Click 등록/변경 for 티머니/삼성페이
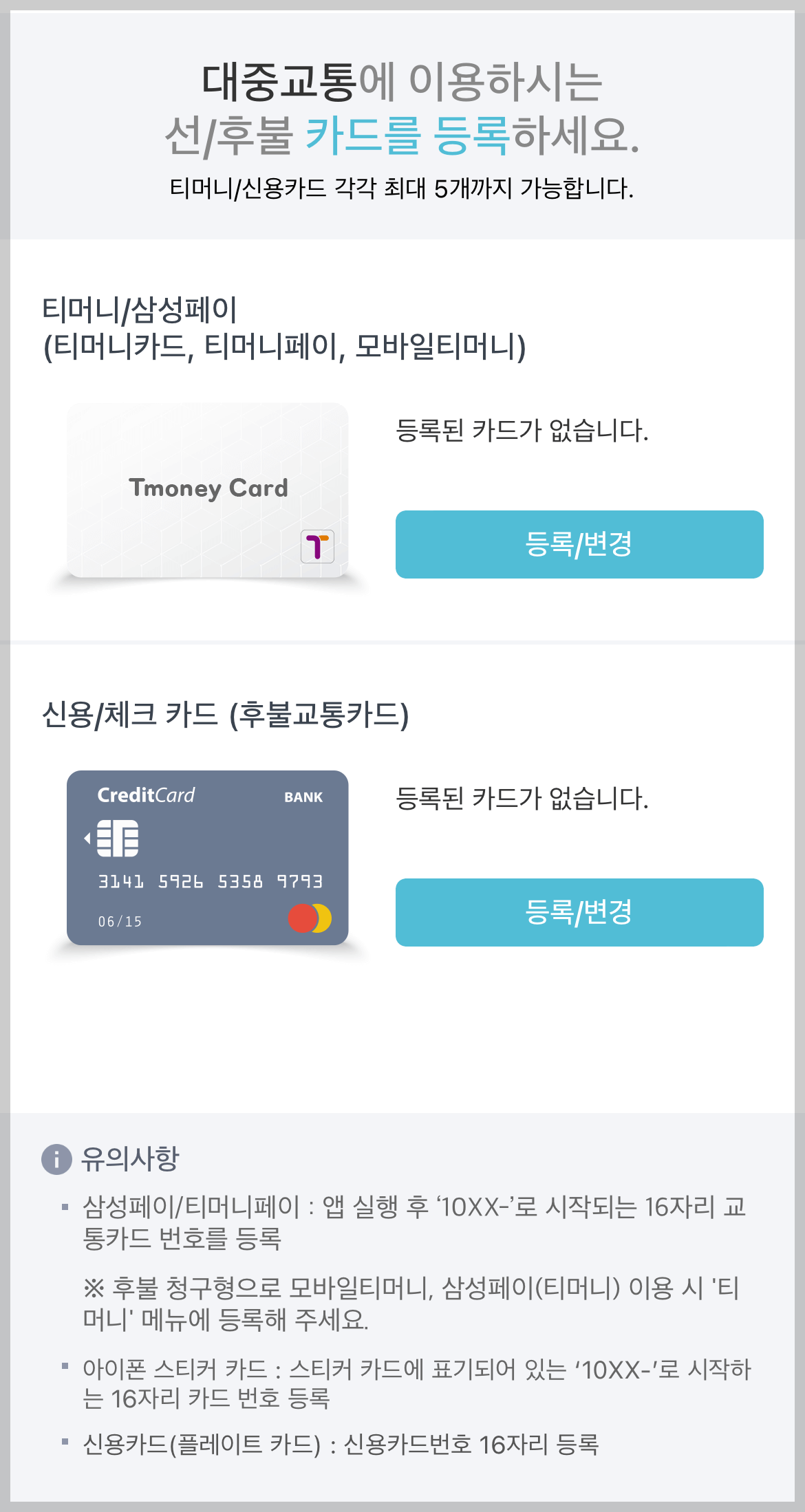Image resolution: width=805 pixels, height=1512 pixels. tap(579, 544)
